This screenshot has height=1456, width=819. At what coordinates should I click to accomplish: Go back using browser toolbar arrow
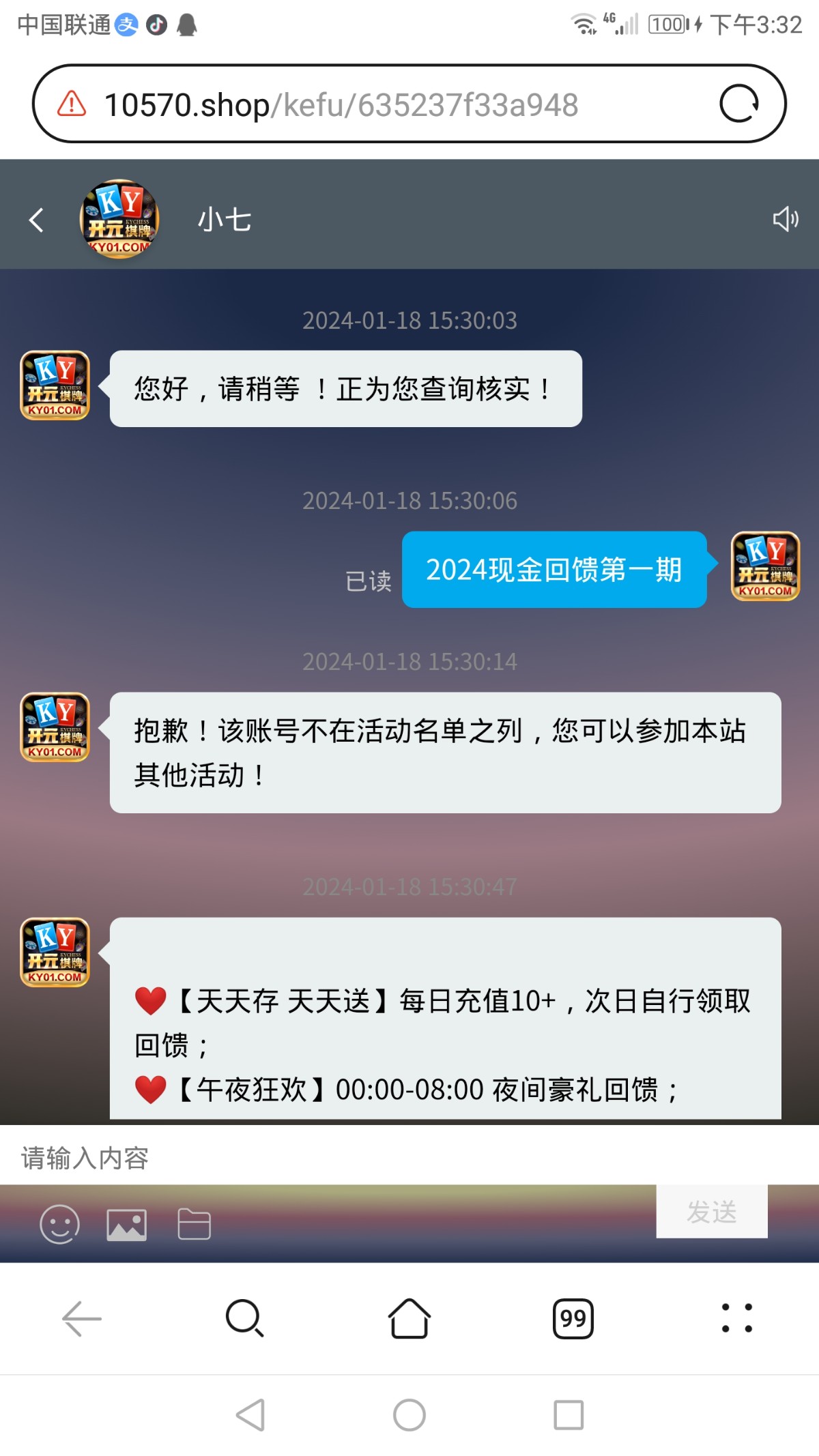click(x=82, y=1318)
